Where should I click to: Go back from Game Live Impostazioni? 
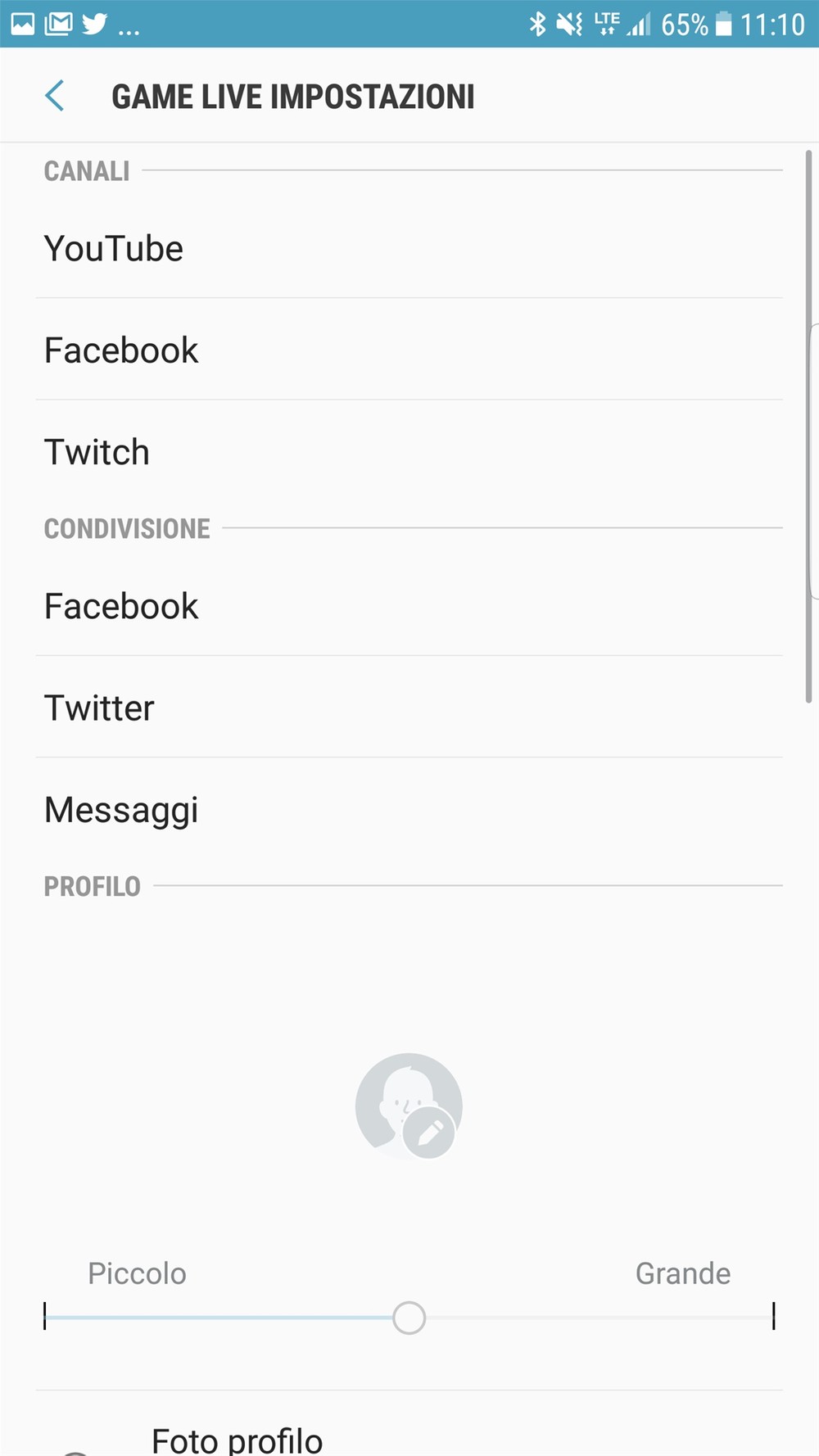[x=55, y=96]
